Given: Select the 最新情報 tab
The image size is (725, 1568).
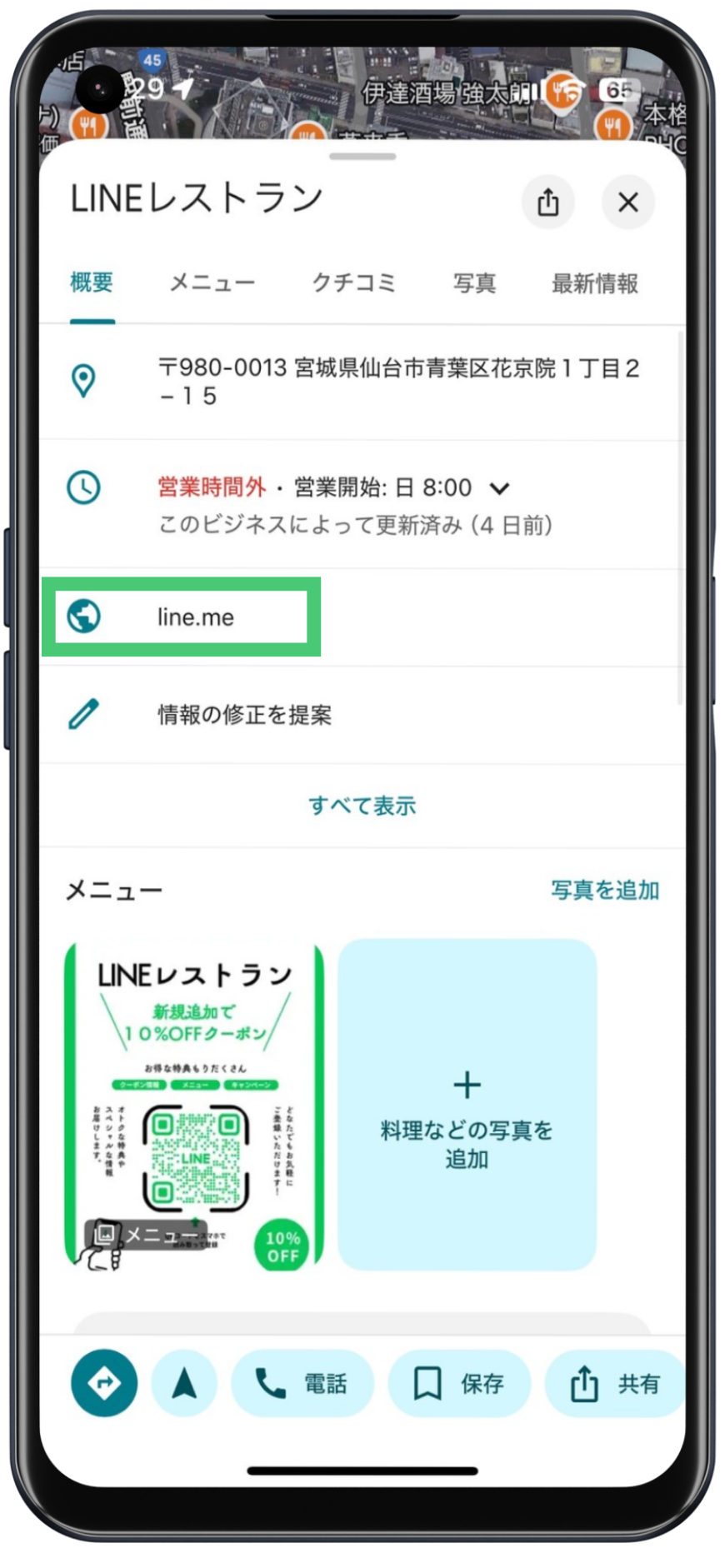Looking at the screenshot, I should [594, 283].
